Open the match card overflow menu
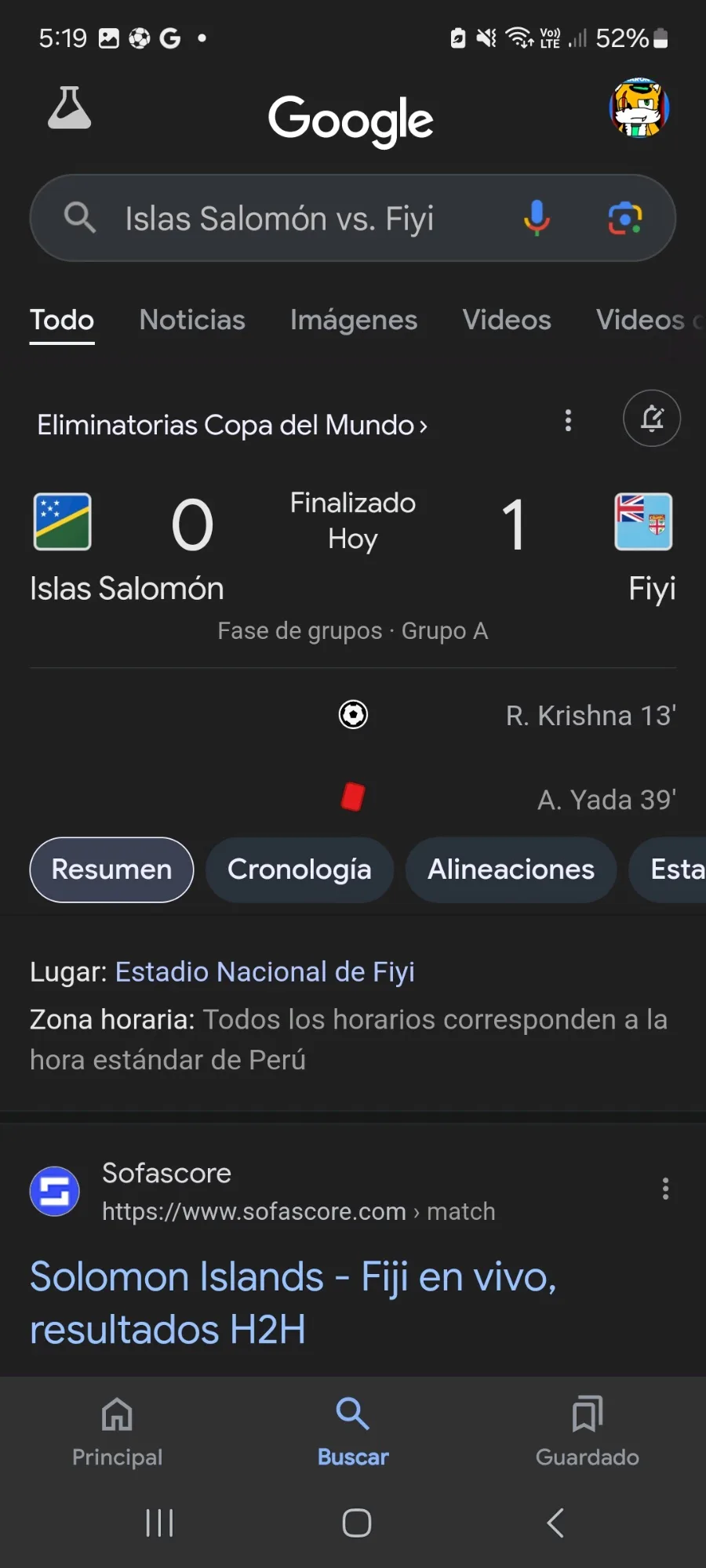Viewport: 706px width, 1568px height. 569,420
